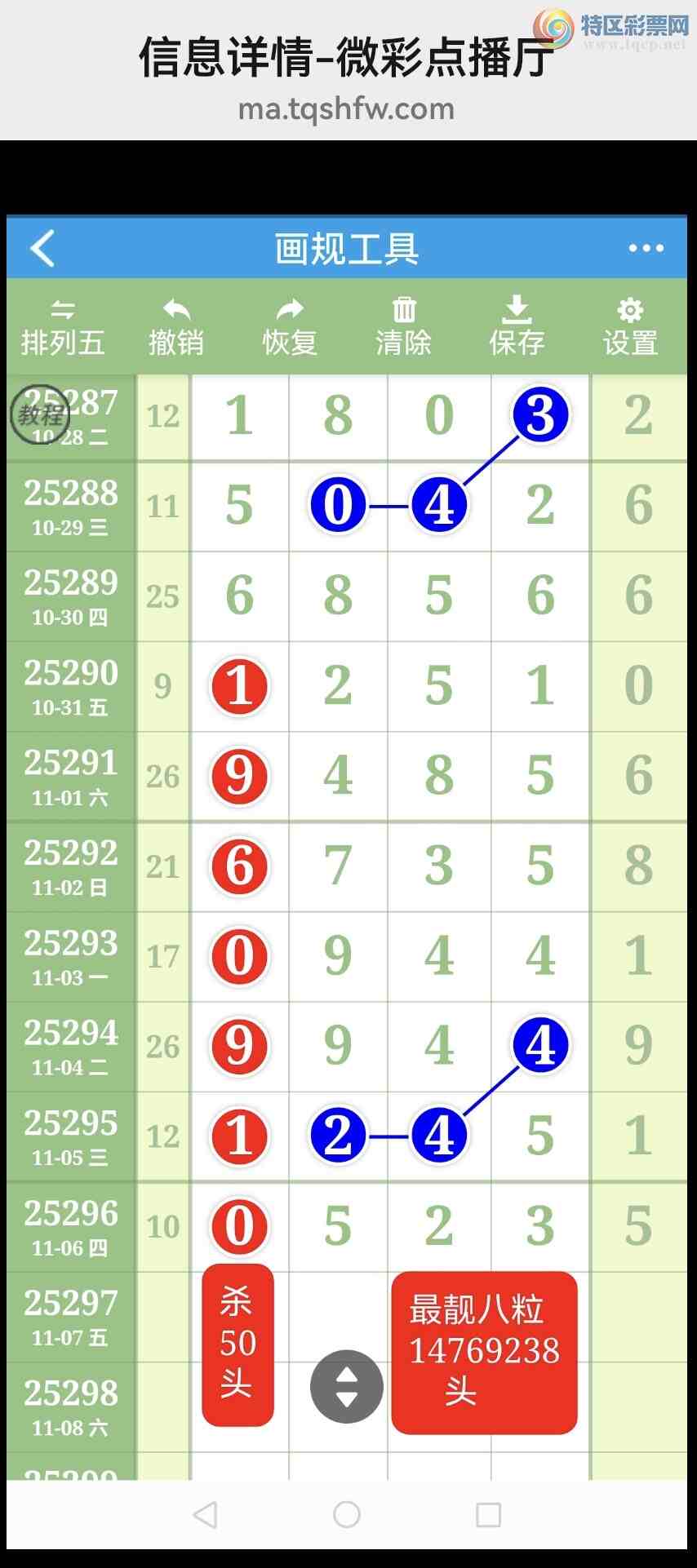Open the system recent apps view
697x1568 pixels.
[x=488, y=1515]
